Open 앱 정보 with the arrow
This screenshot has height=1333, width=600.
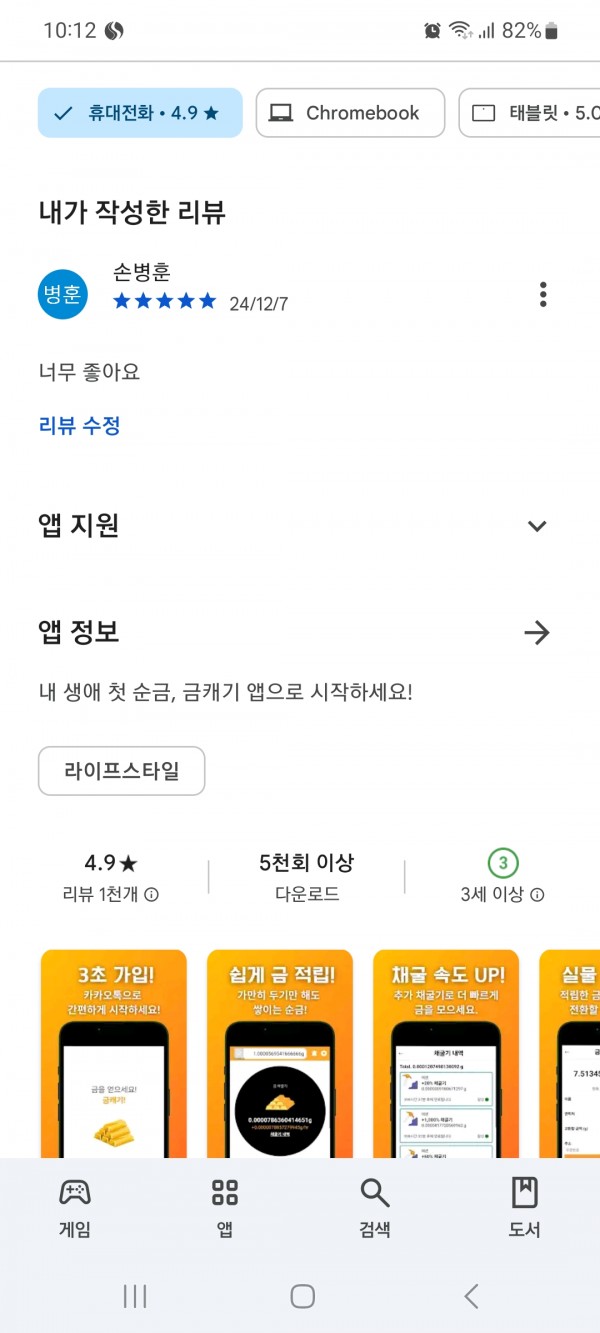[537, 632]
